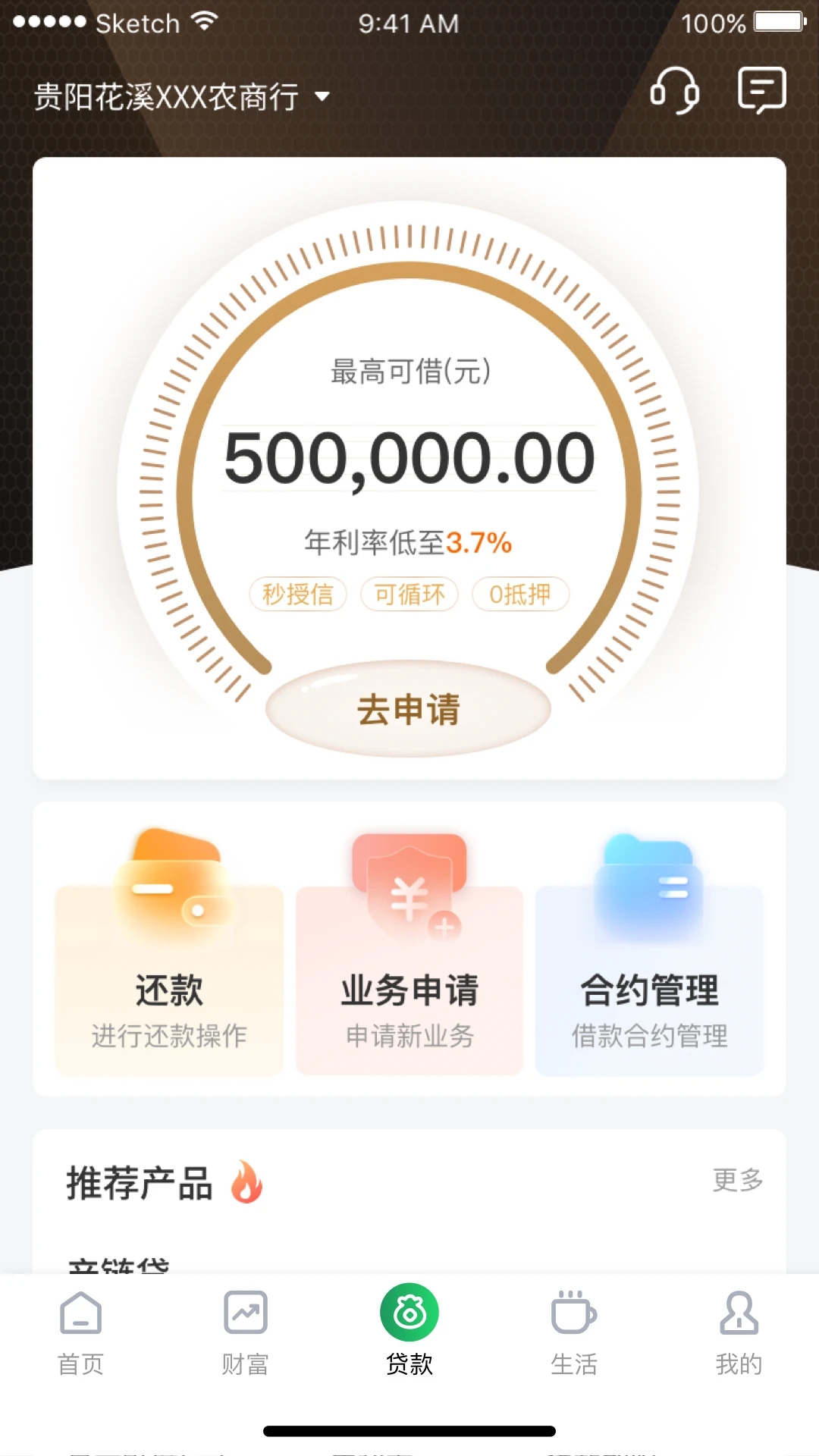The image size is (819, 1456).
Task: Select the 可循环 tag
Action: 409,595
